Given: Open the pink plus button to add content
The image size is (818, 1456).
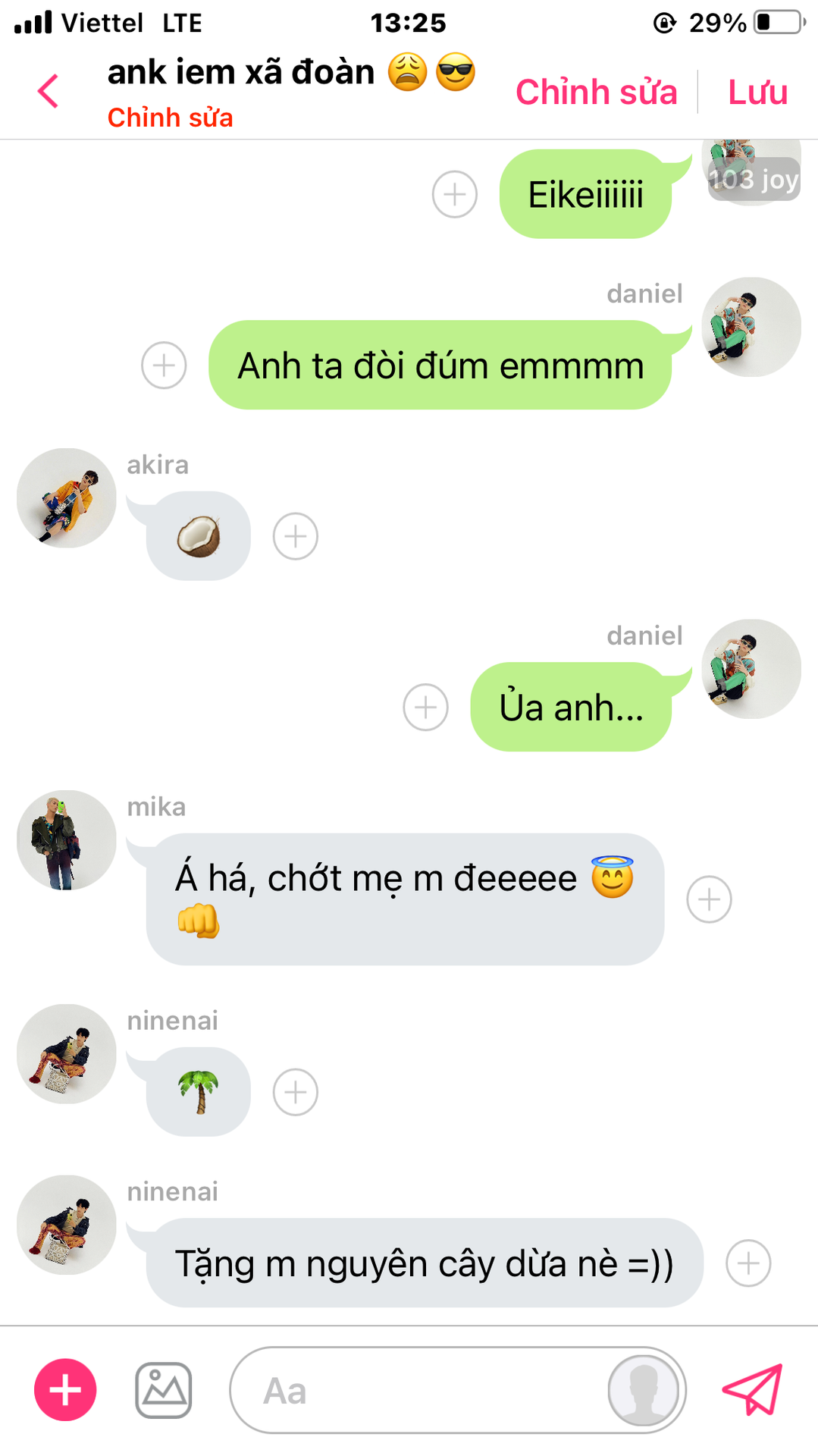Looking at the screenshot, I should 65,1389.
